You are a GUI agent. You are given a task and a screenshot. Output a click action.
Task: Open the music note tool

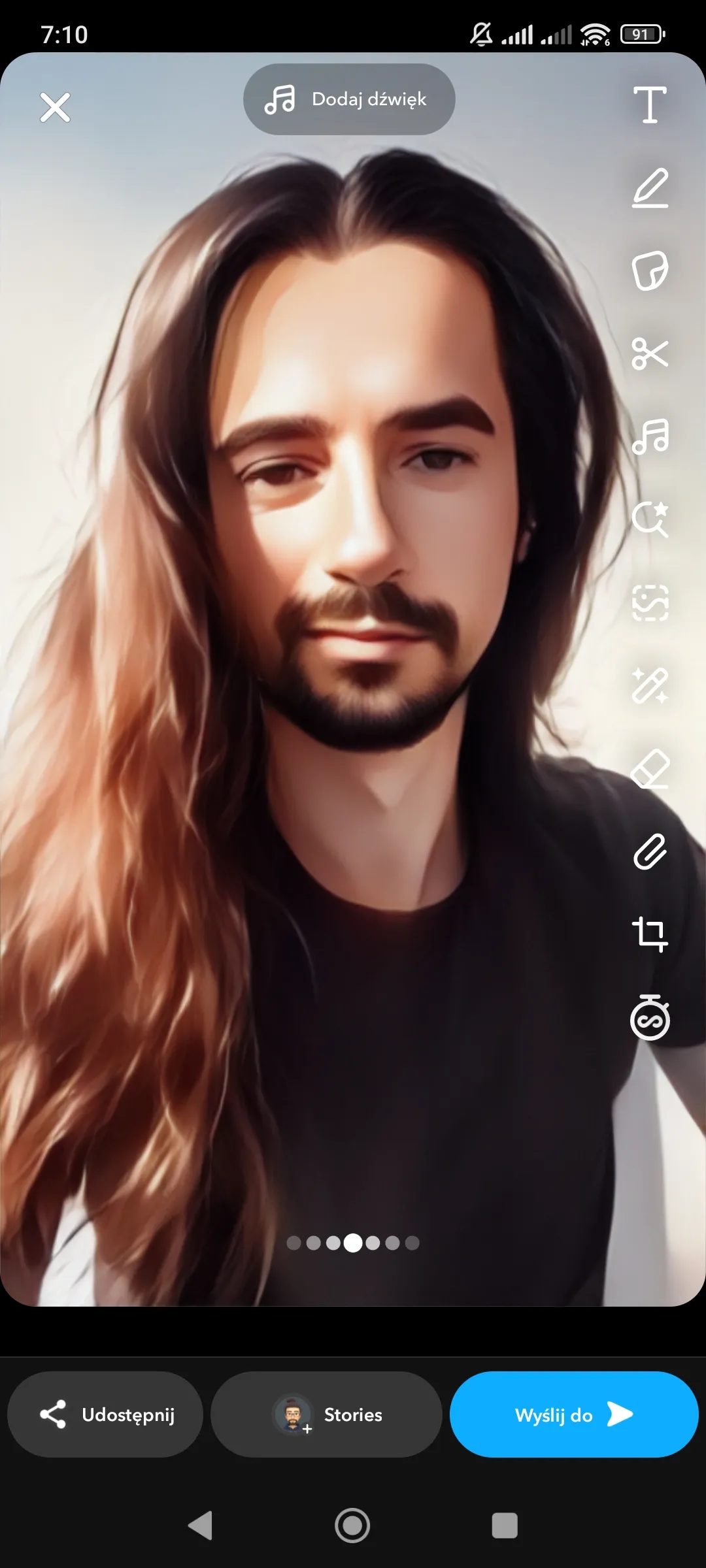pos(650,436)
